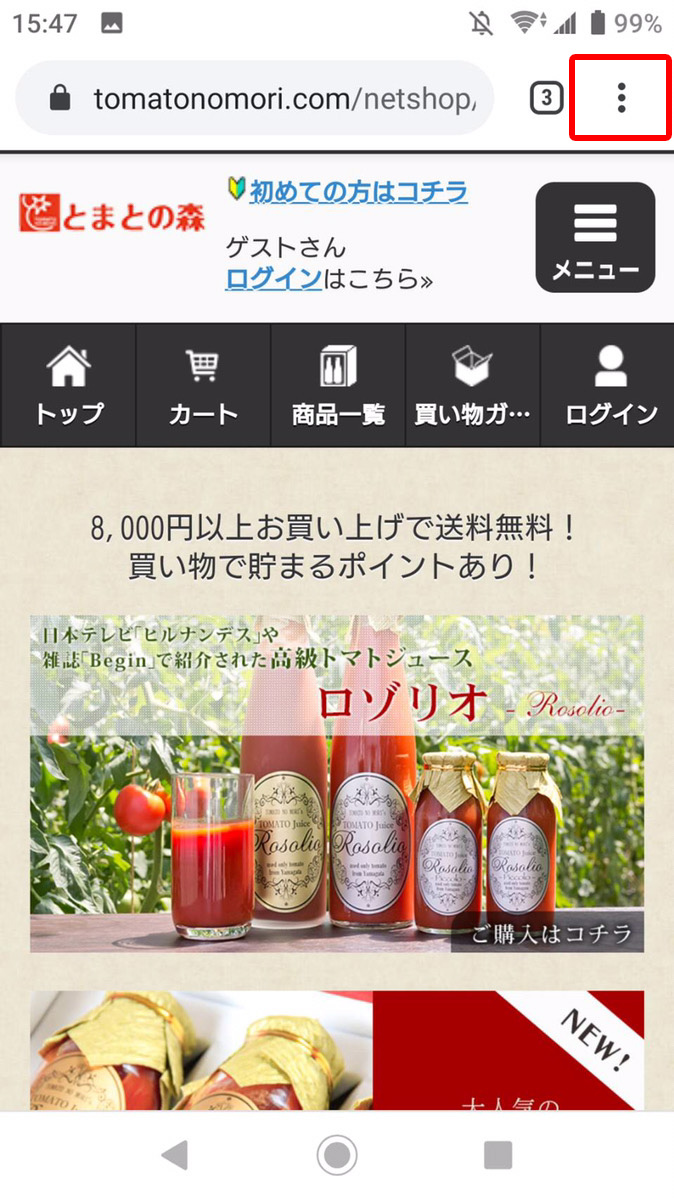
Task: Go back with the system back button
Action: pos(174,1155)
